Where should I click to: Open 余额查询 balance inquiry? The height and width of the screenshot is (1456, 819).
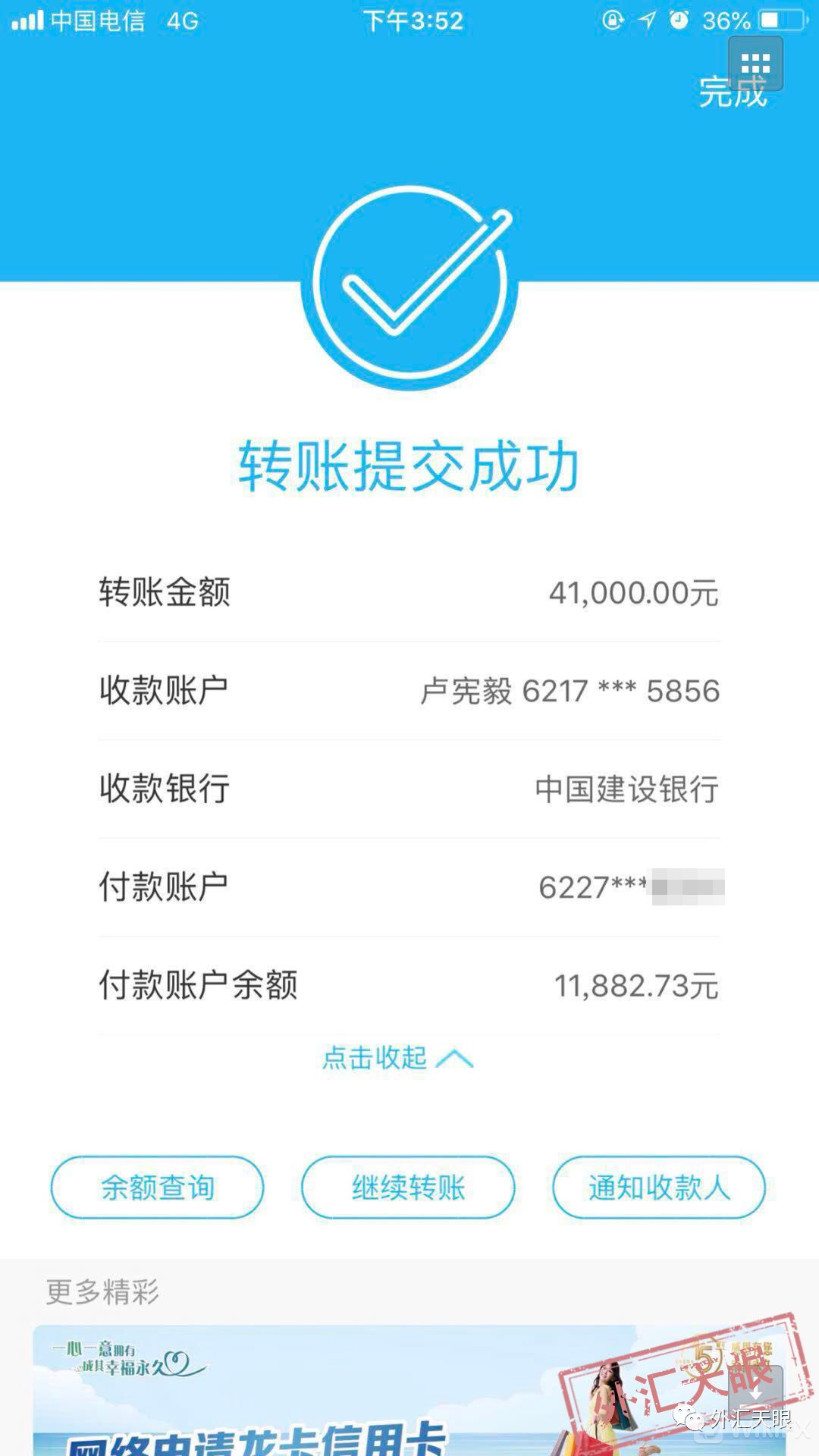(157, 1188)
